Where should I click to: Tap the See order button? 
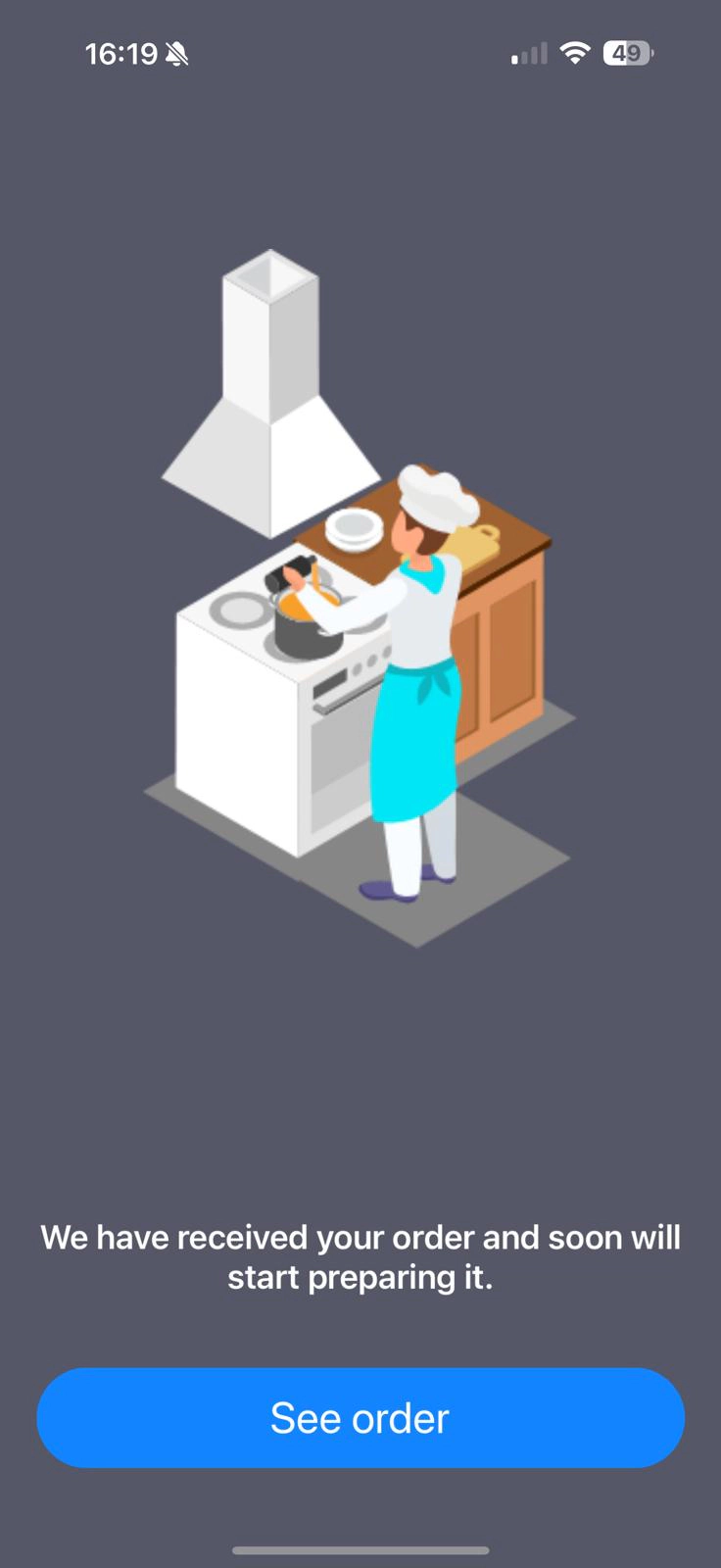pyautogui.click(x=360, y=1417)
